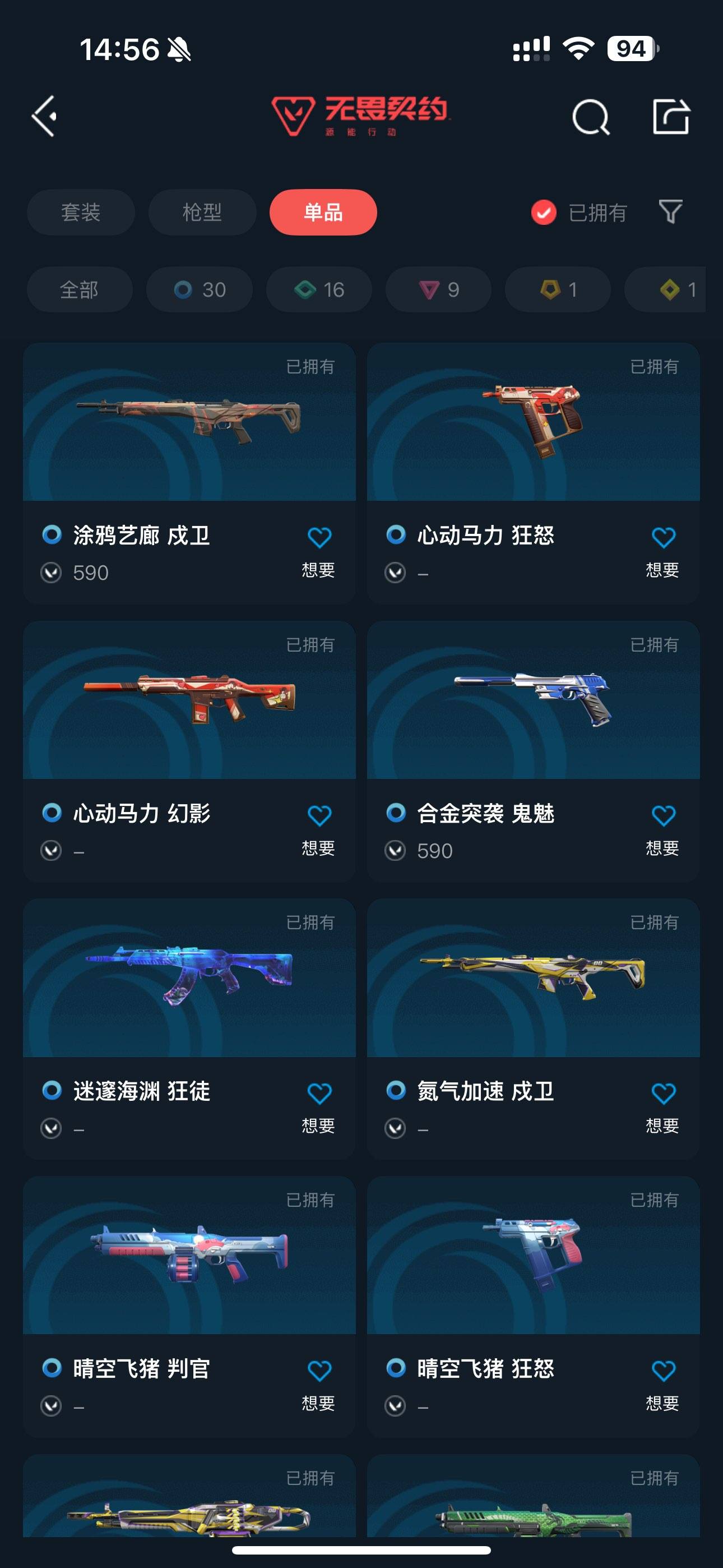Select the green rarity filter showing 16
This screenshot has width=723, height=1568.
point(318,290)
